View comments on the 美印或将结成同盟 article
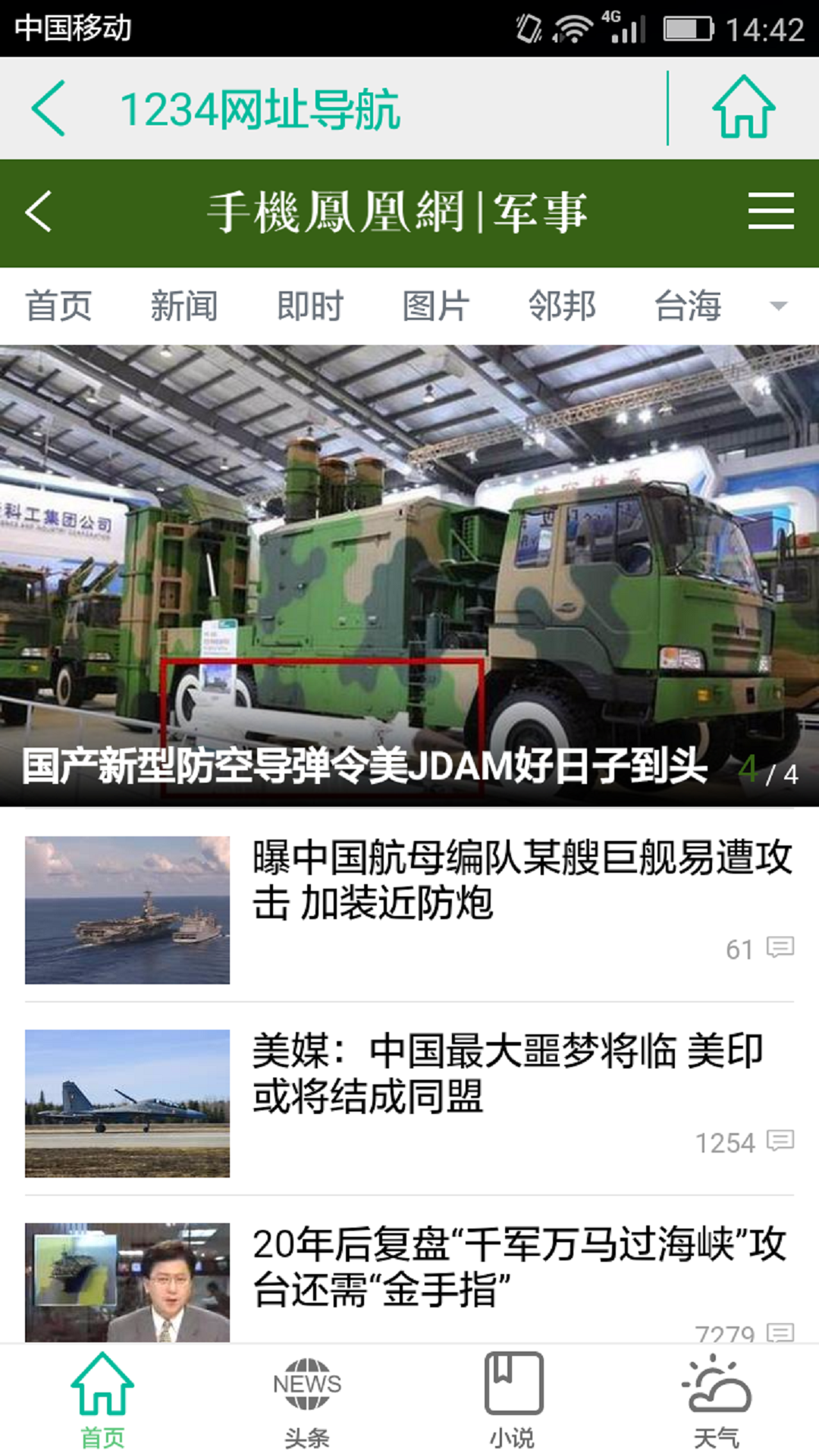The width and height of the screenshot is (819, 1456). 780,1141
